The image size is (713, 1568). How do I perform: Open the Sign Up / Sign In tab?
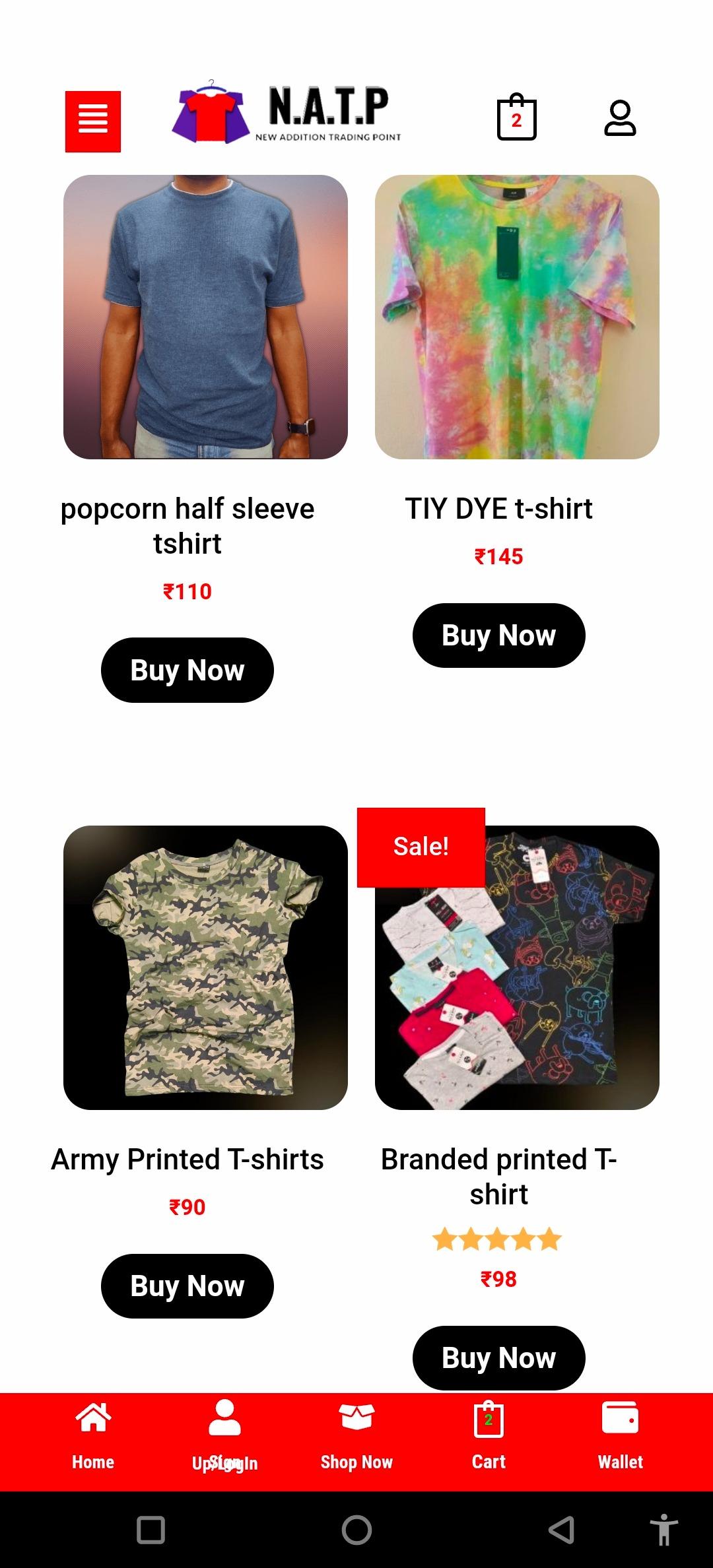point(224,1435)
